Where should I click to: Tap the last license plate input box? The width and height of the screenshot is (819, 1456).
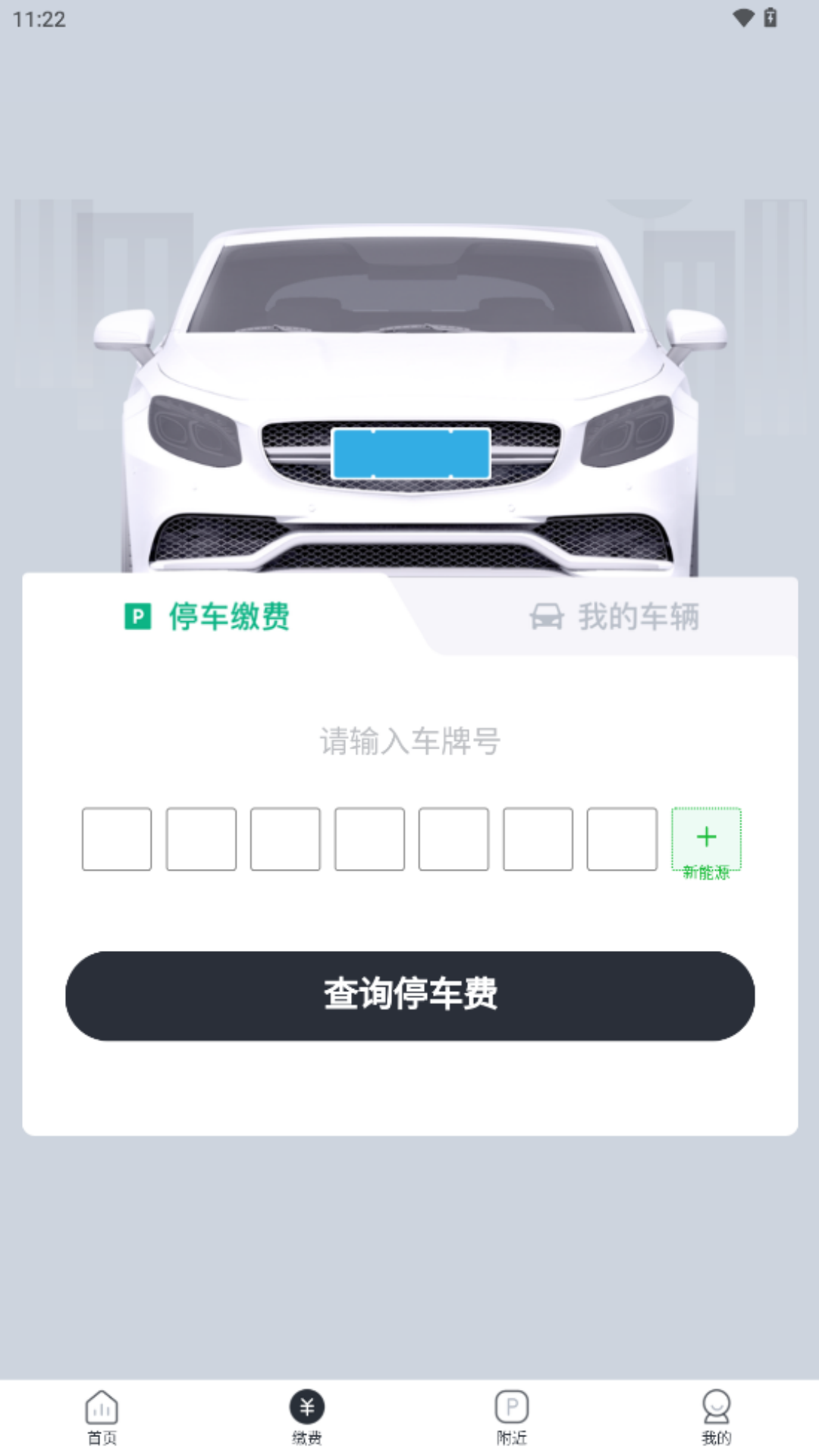[x=622, y=839]
